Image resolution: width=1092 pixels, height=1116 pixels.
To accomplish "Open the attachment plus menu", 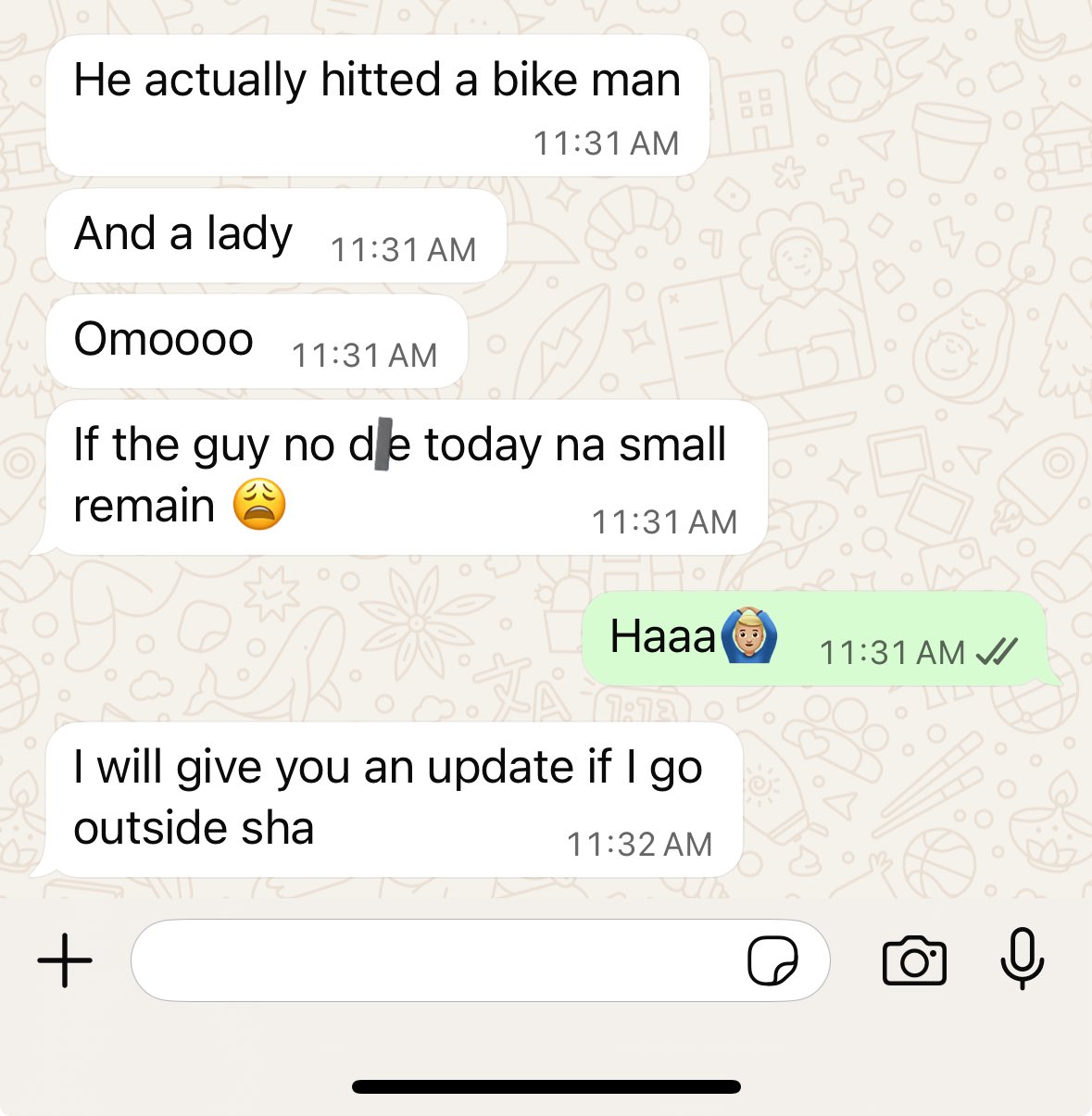I will [x=65, y=960].
